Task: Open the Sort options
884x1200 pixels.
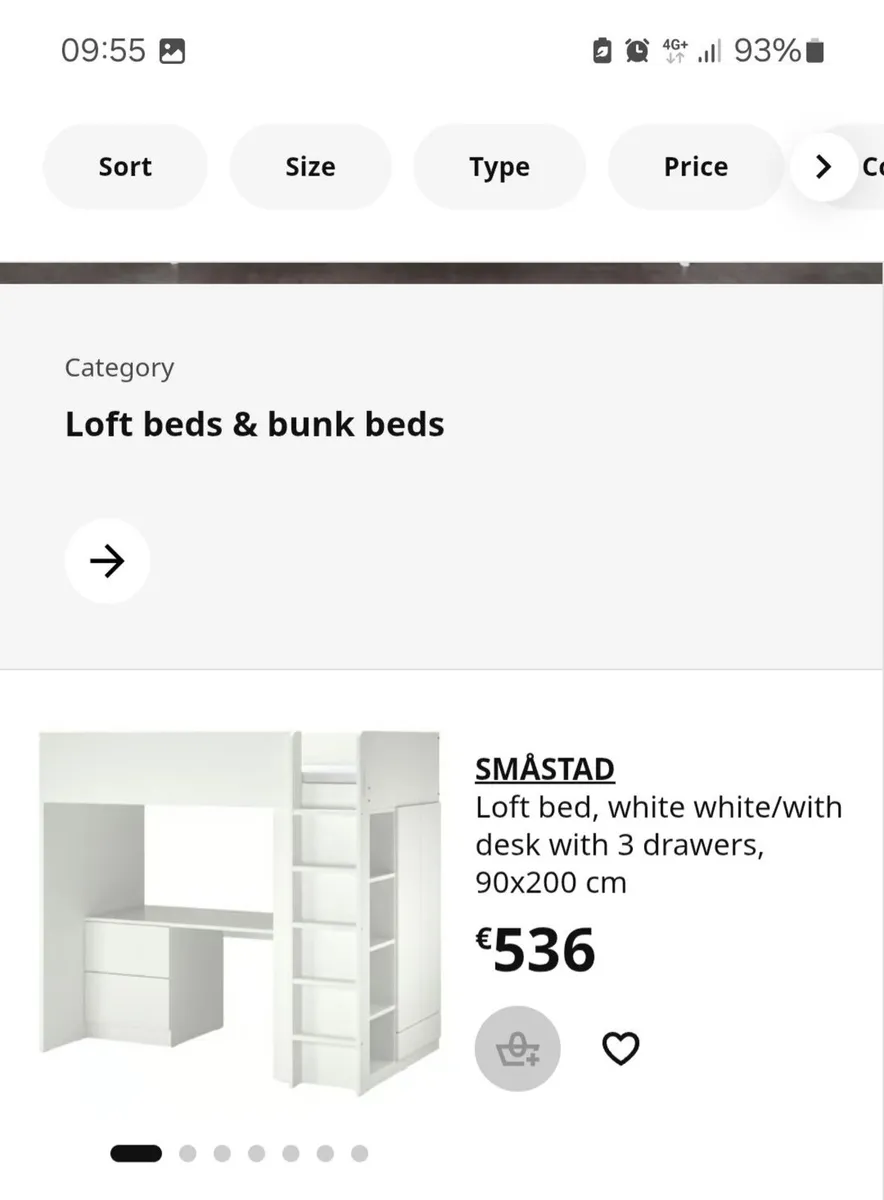Action: click(x=125, y=166)
